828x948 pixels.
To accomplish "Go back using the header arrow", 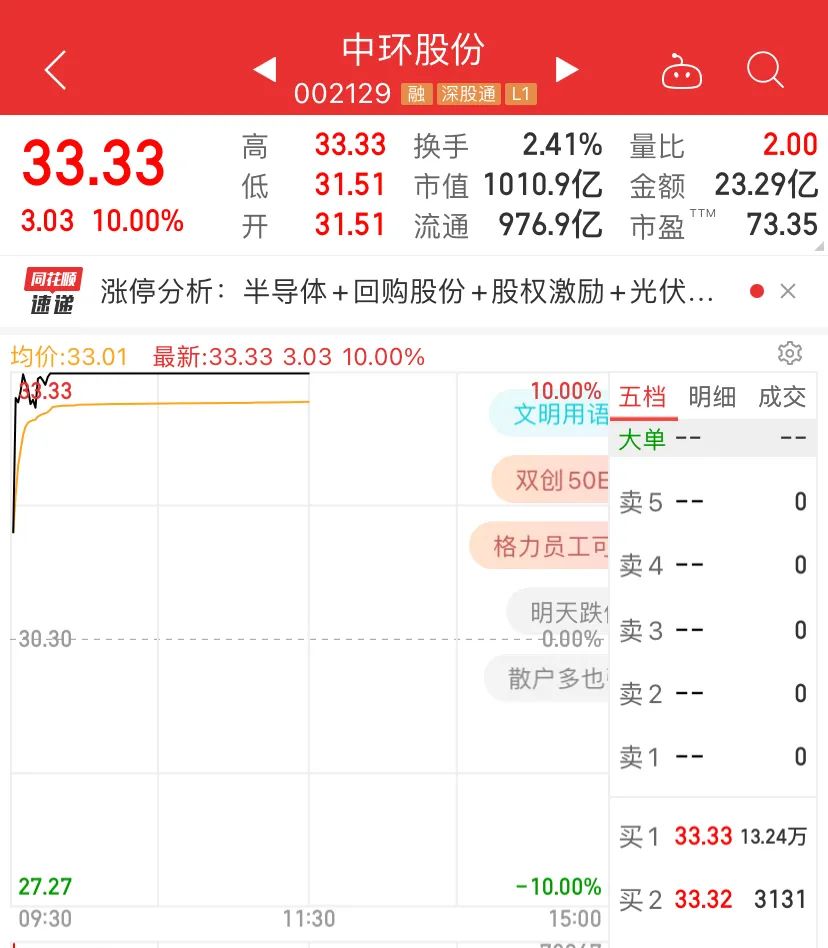I will tap(55, 70).
